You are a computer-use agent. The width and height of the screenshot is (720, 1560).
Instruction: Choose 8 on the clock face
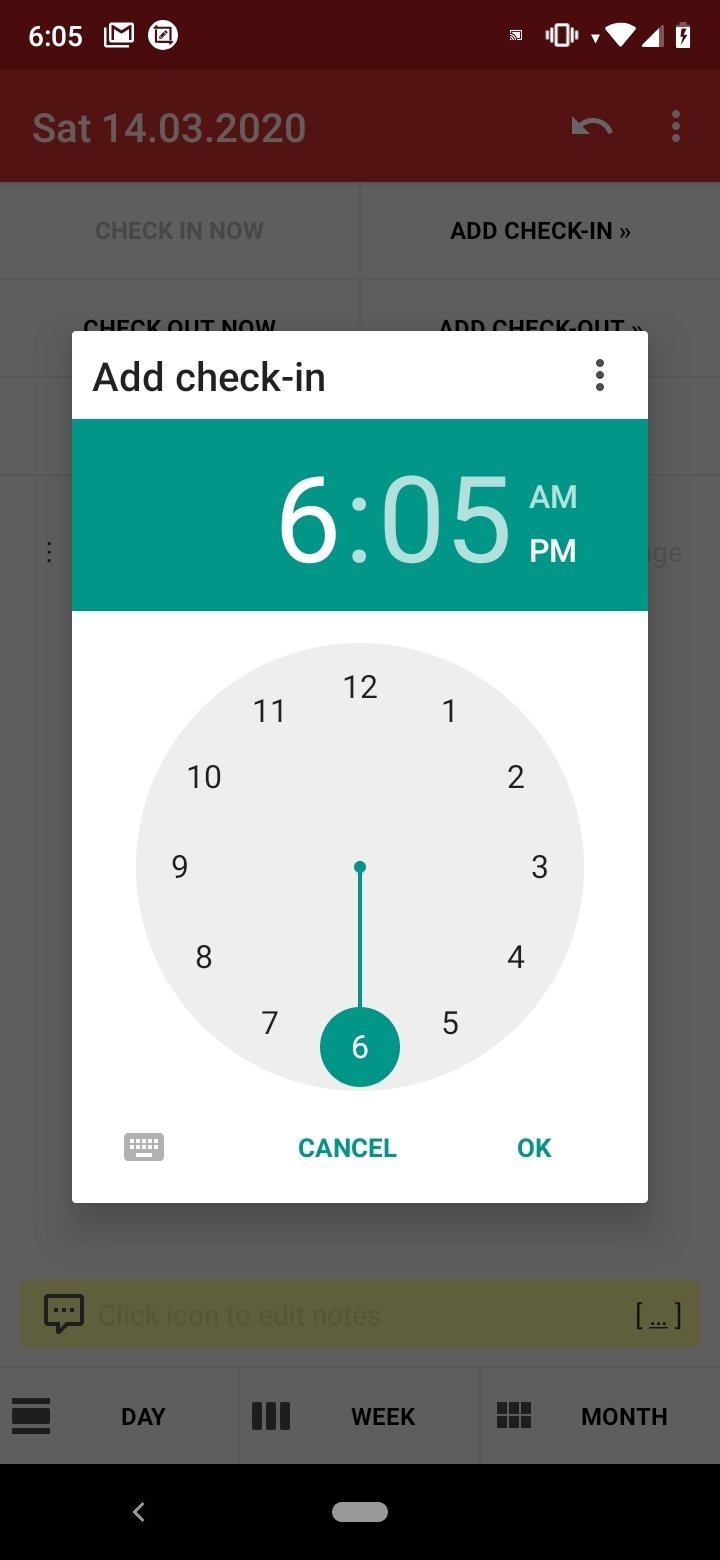pyautogui.click(x=204, y=957)
